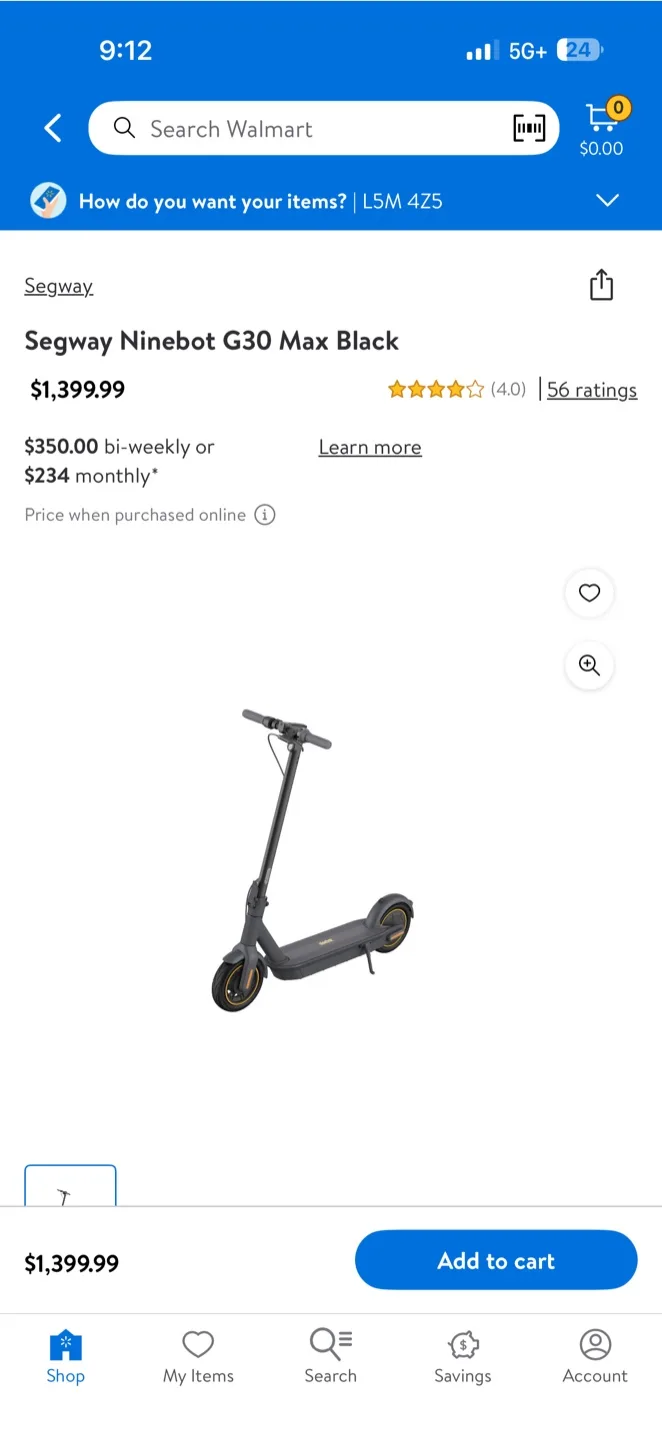Open Learn more about payment plans

(369, 447)
